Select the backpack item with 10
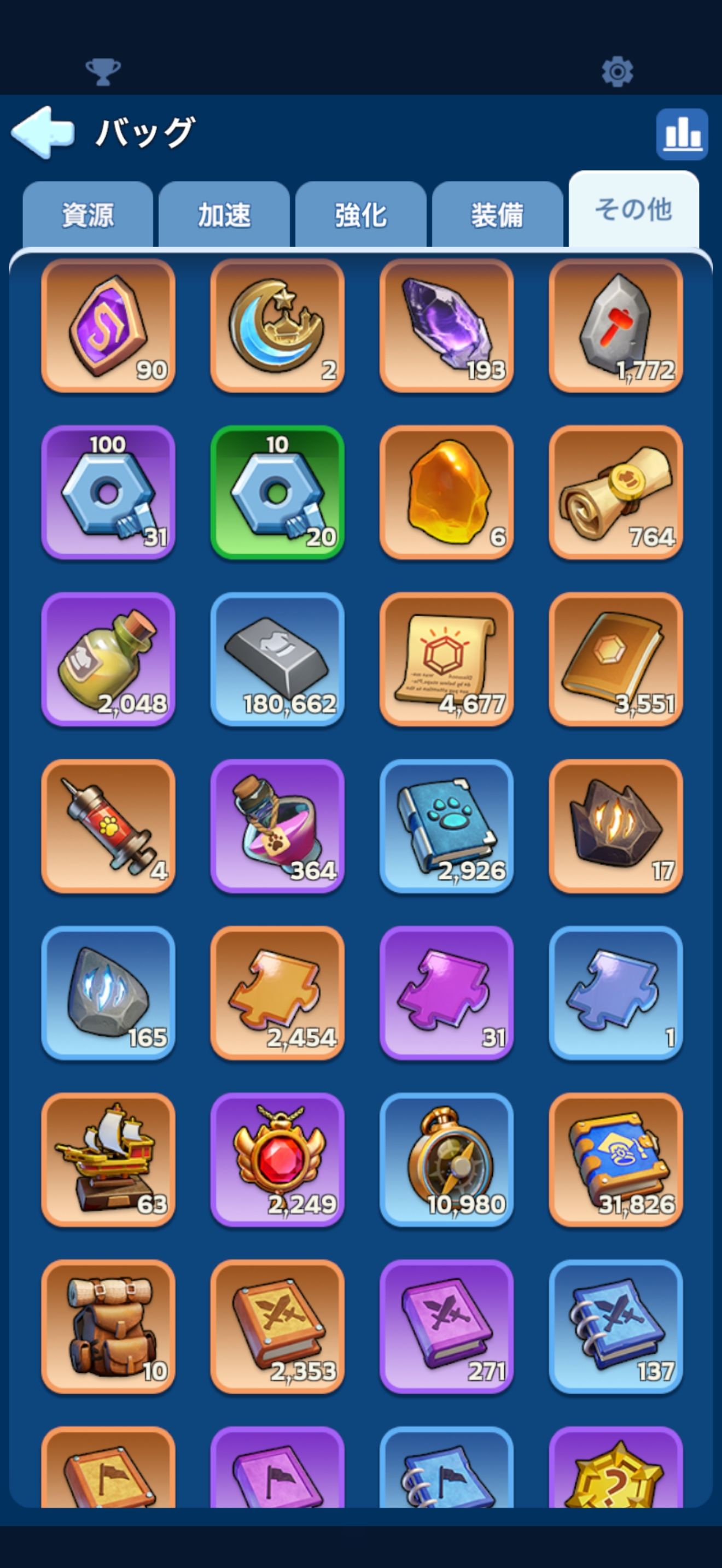The height and width of the screenshot is (1568, 722). click(x=108, y=1326)
